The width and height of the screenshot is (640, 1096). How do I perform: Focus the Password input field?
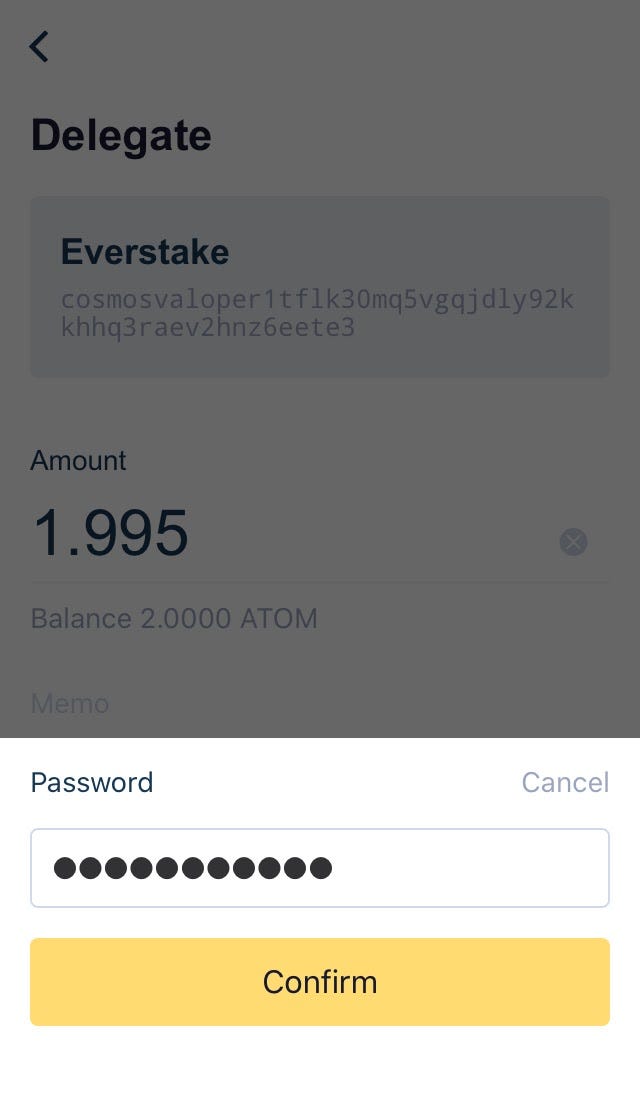320,868
